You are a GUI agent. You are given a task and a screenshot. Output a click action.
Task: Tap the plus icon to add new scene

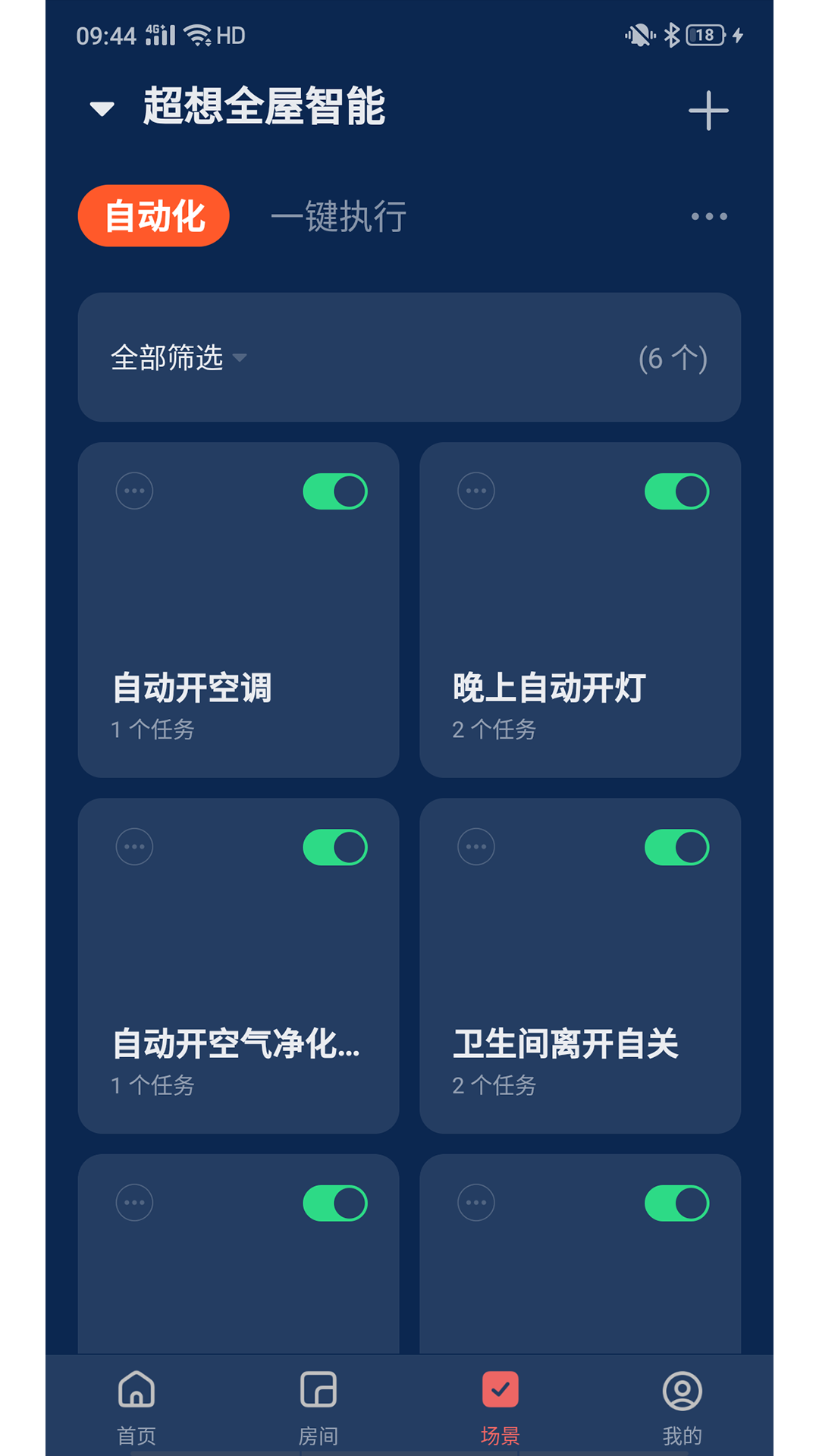[x=708, y=109]
